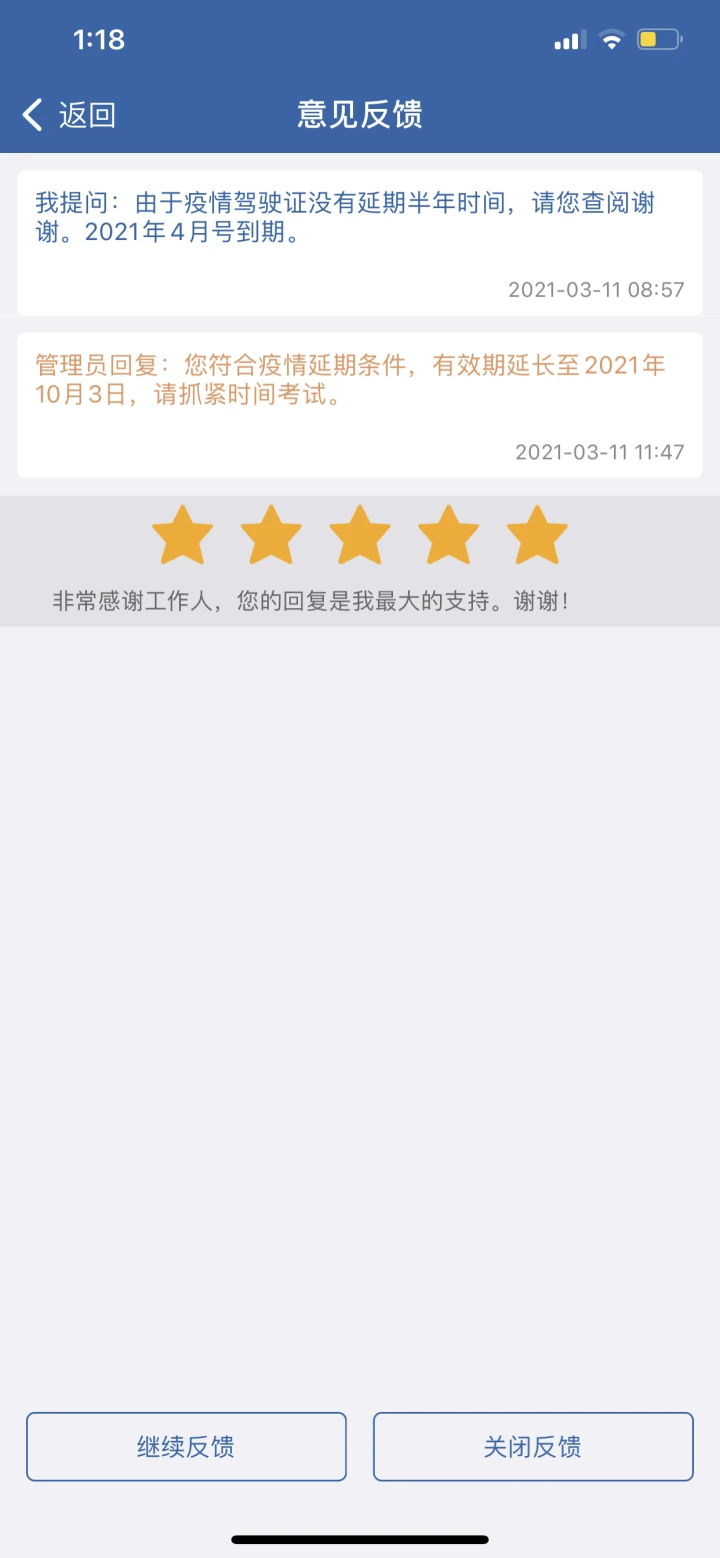This screenshot has height=1558, width=720.
Task: Close the feedback with 关闭反馈
Action: click(533, 1446)
